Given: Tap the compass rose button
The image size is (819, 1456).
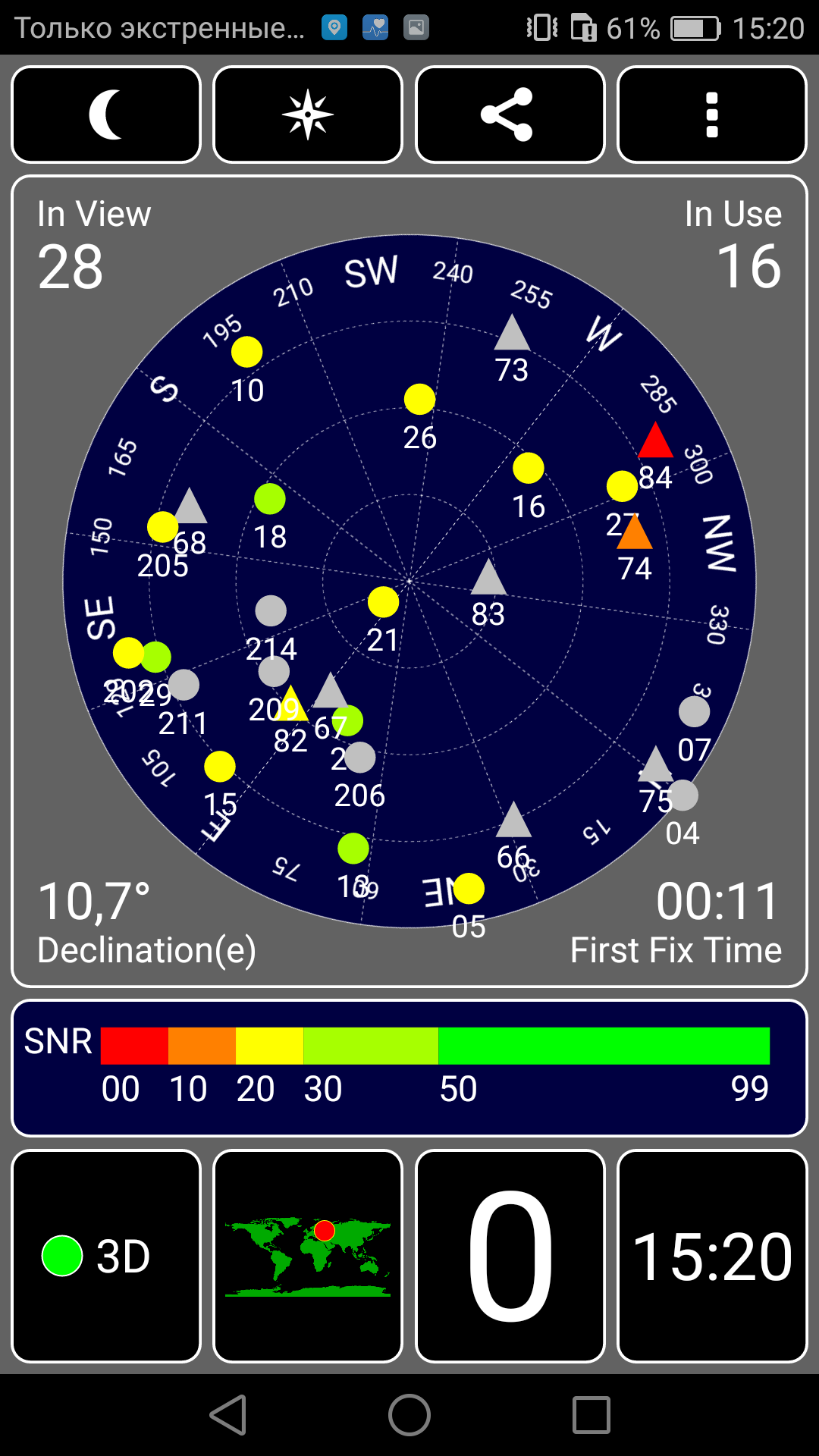Looking at the screenshot, I should tap(308, 115).
